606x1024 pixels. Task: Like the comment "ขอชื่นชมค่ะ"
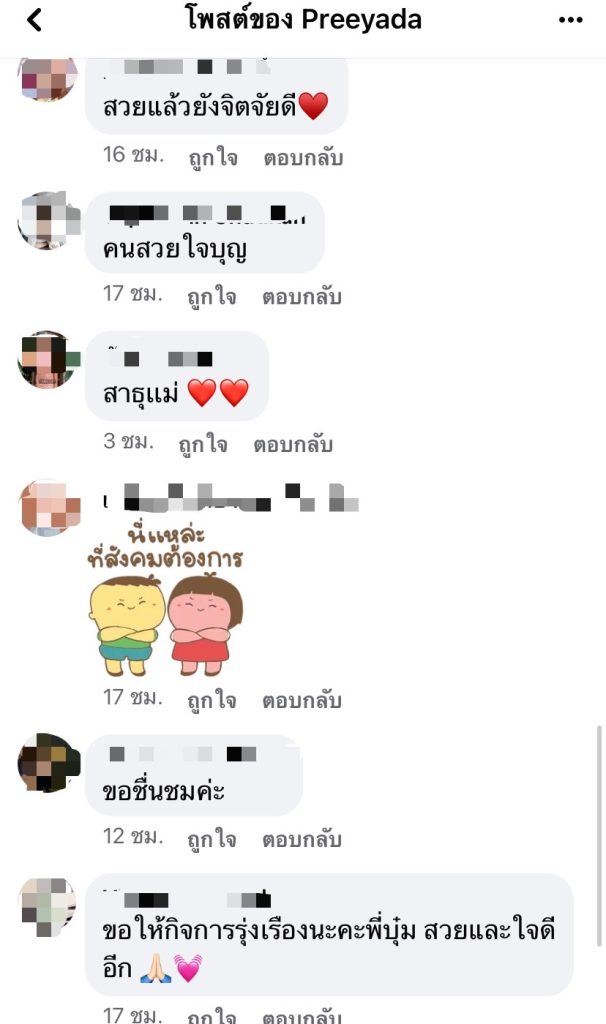pos(212,840)
